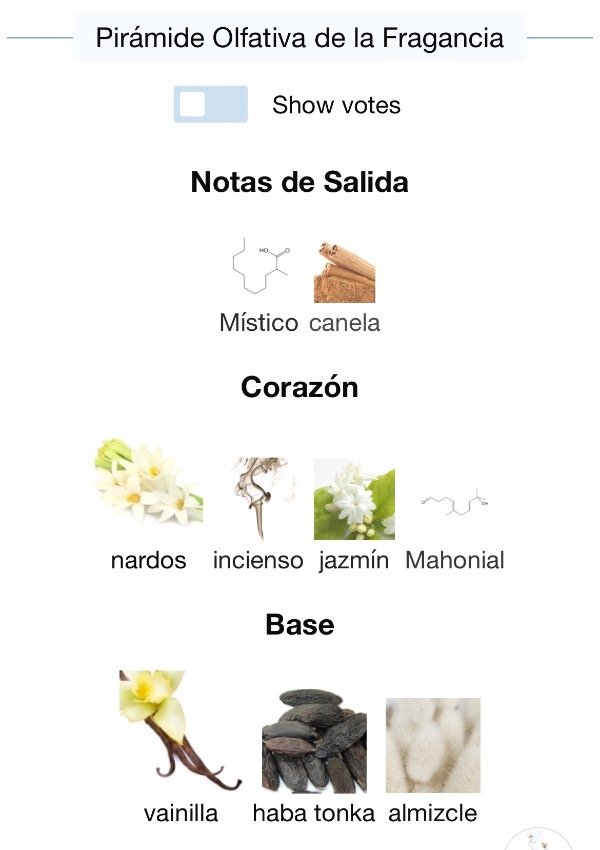View the Mahonial note
This screenshot has height=850, width=600.
pyautogui.click(x=455, y=529)
